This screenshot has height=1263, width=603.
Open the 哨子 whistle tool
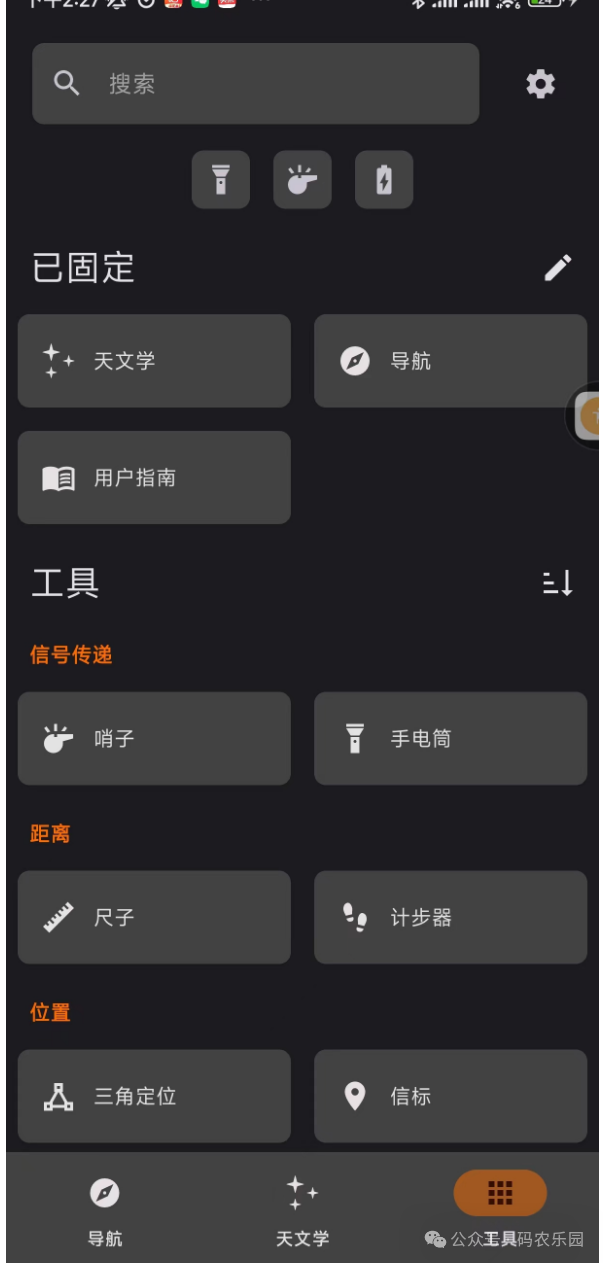pyautogui.click(x=154, y=739)
